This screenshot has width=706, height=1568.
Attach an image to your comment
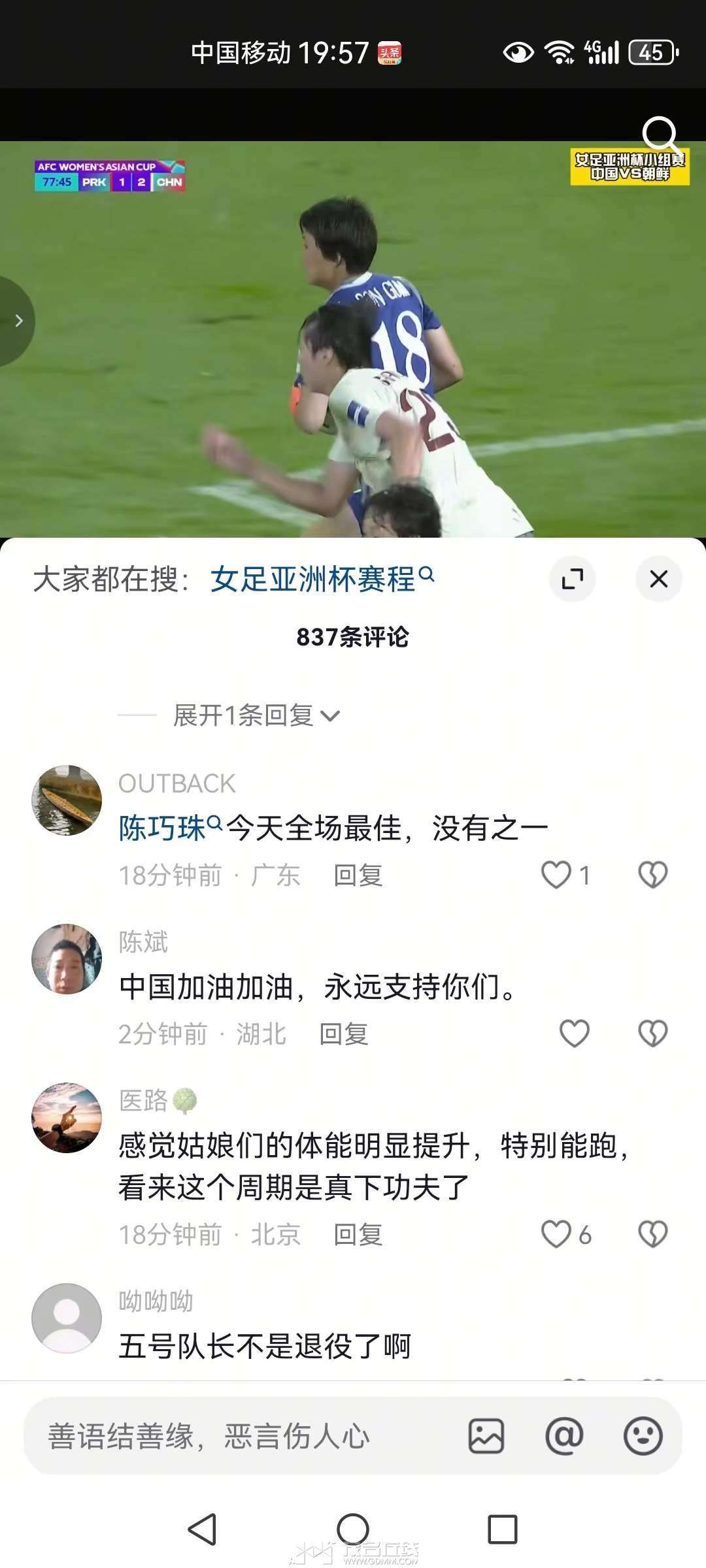486,1436
